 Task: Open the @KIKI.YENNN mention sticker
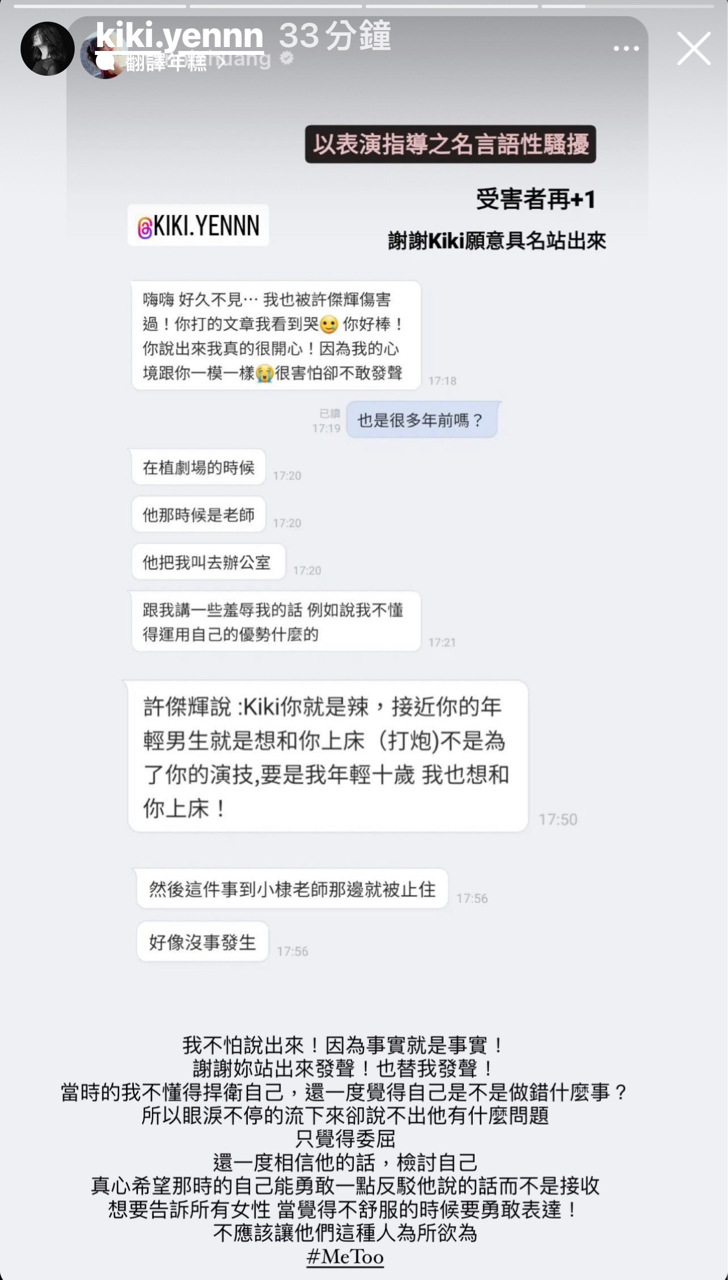pyautogui.click(x=198, y=227)
